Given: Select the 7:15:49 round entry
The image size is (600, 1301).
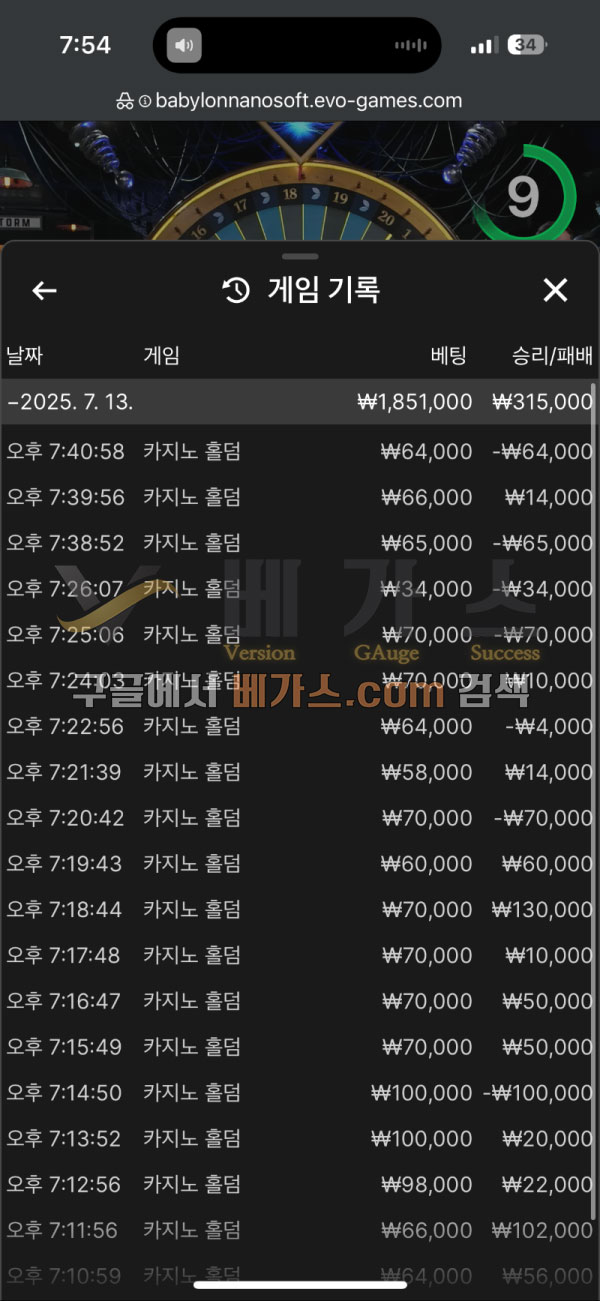Looking at the screenshot, I should 298,1047.
